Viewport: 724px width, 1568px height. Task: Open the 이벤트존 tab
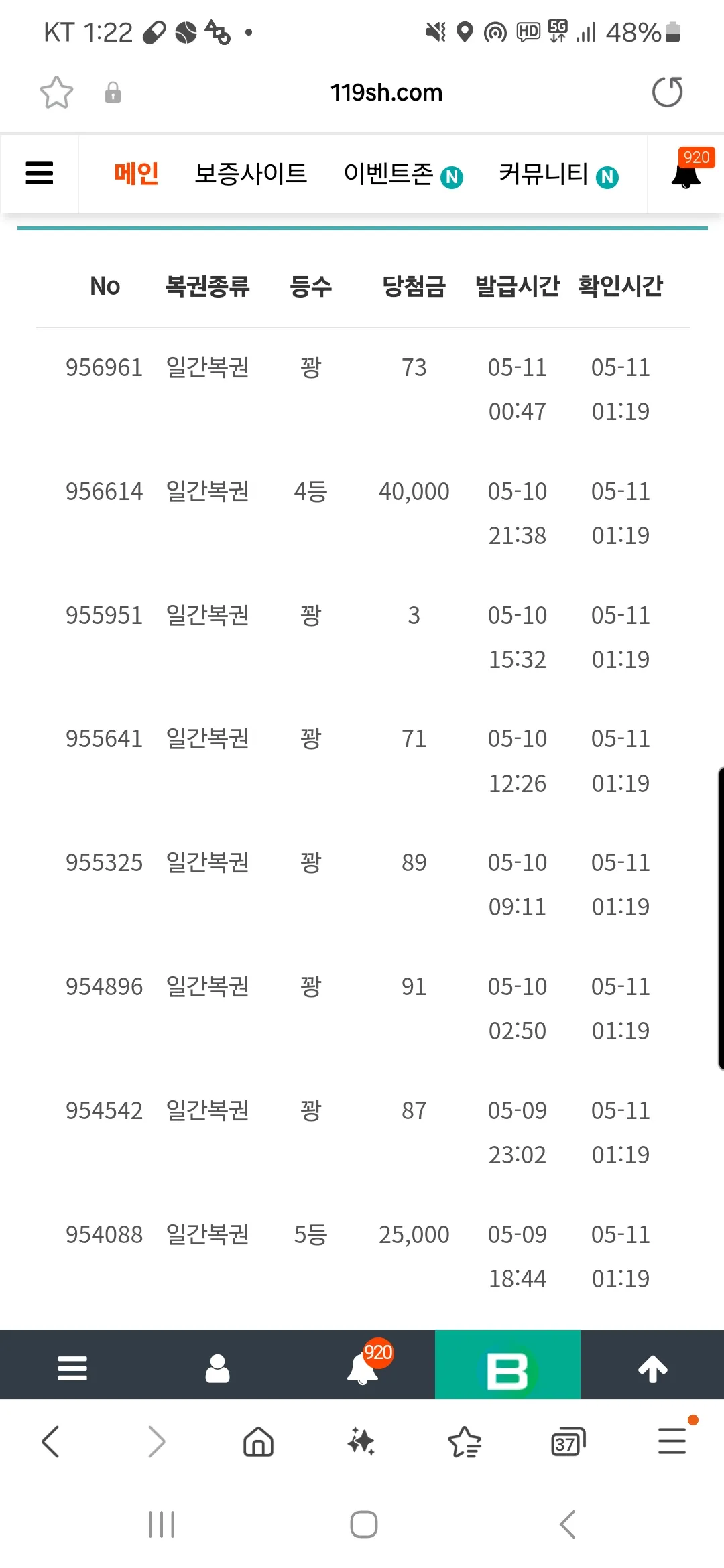(403, 174)
